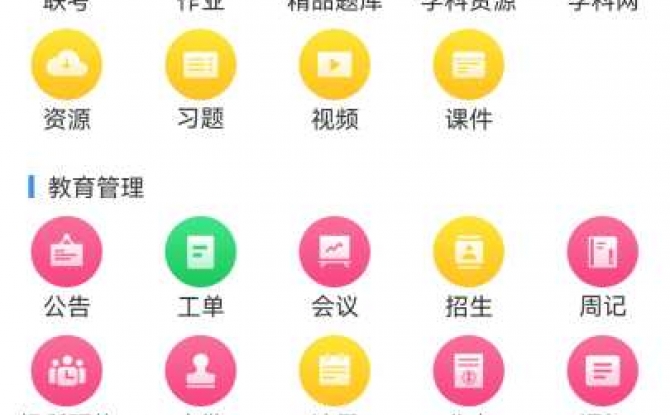Tap the pink people group icon
Screen dimensions: 670x415
pos(67,371)
